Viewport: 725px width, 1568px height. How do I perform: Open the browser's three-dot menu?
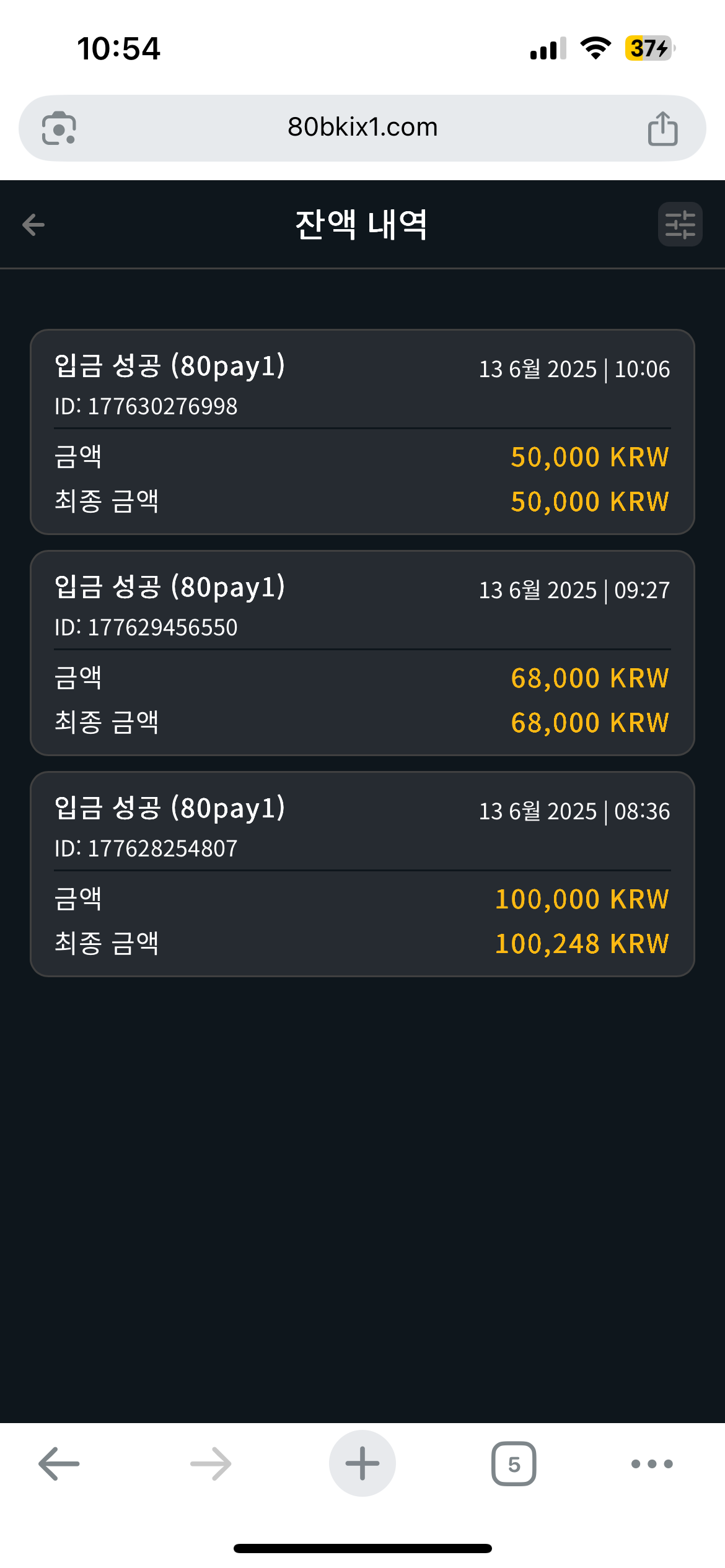click(x=652, y=1464)
